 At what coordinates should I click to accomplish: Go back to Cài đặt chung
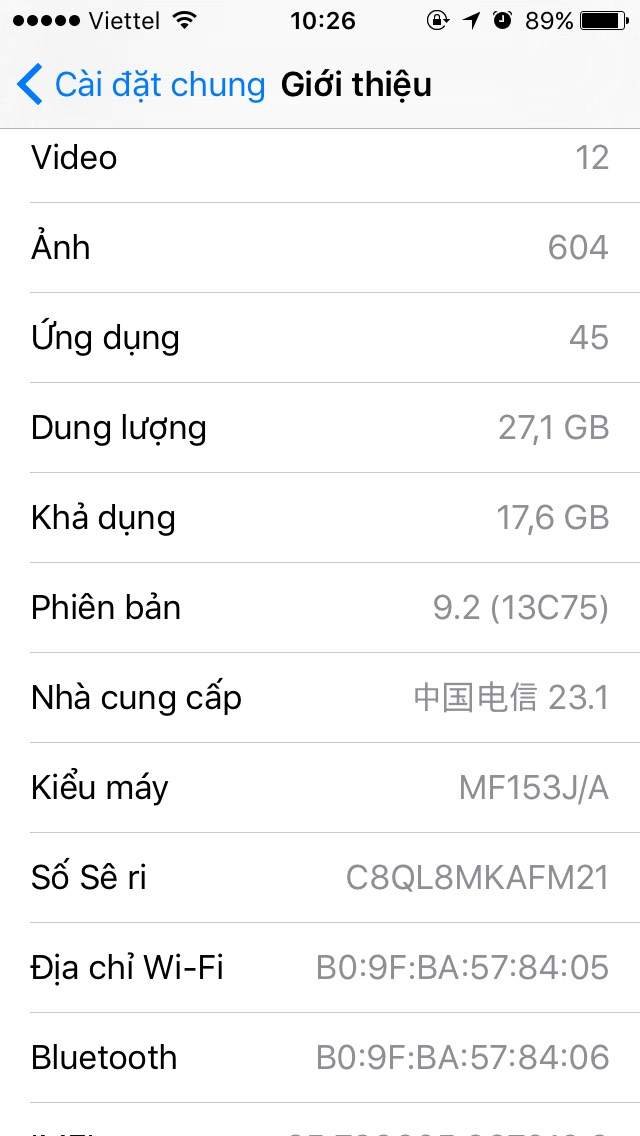[x=140, y=85]
